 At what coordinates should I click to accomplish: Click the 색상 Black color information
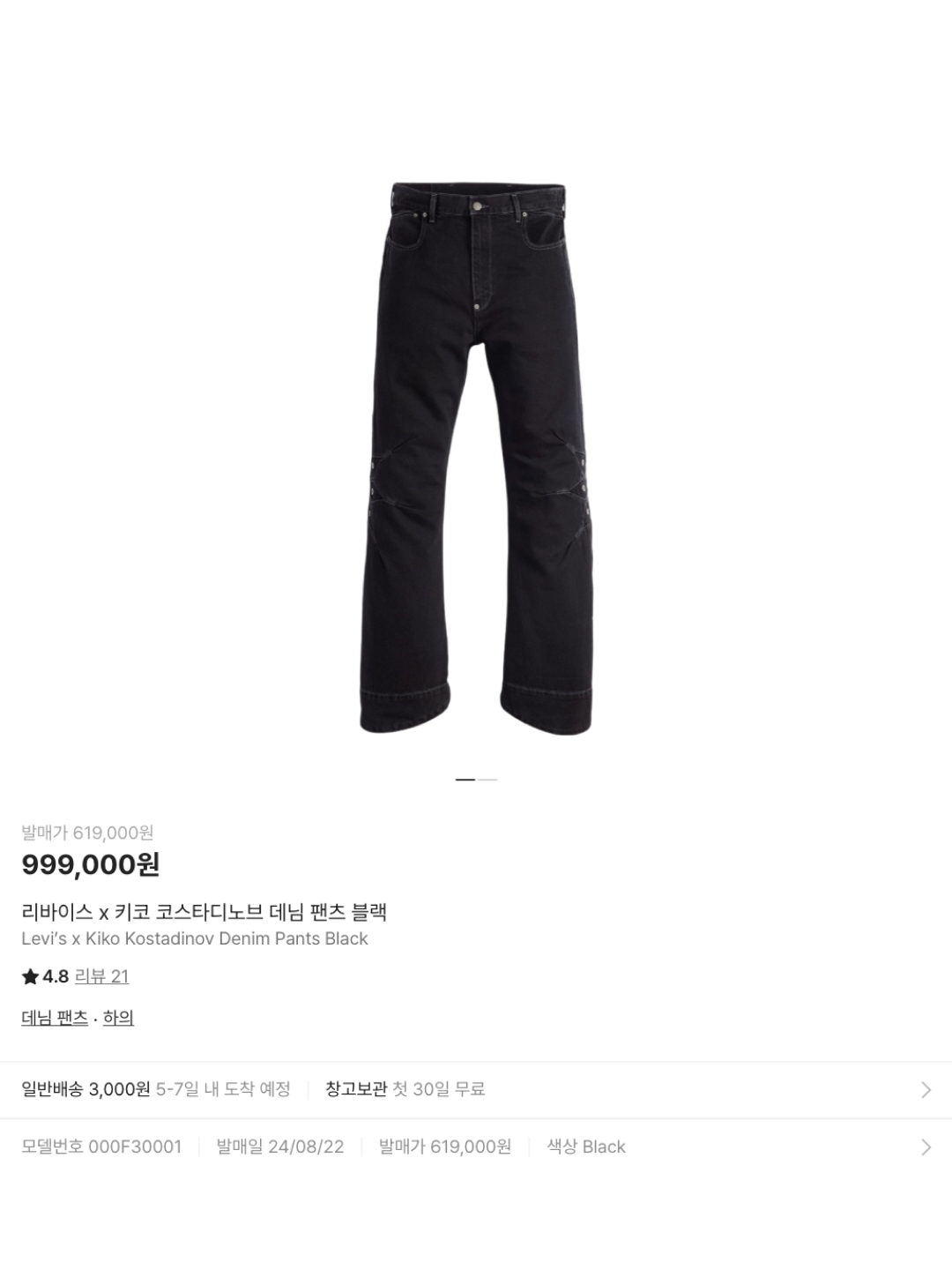point(586,1147)
